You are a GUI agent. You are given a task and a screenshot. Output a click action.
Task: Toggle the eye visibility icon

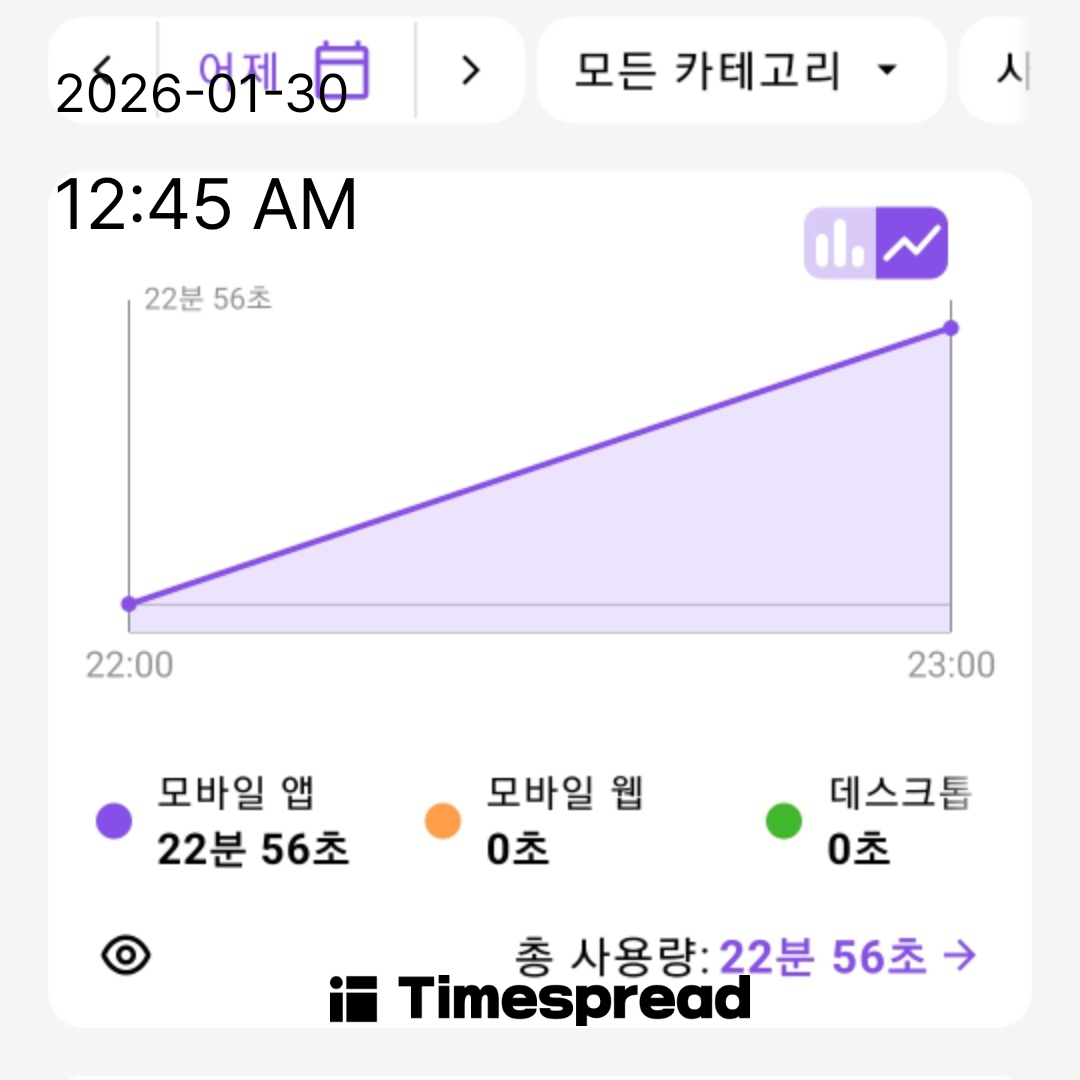click(127, 956)
